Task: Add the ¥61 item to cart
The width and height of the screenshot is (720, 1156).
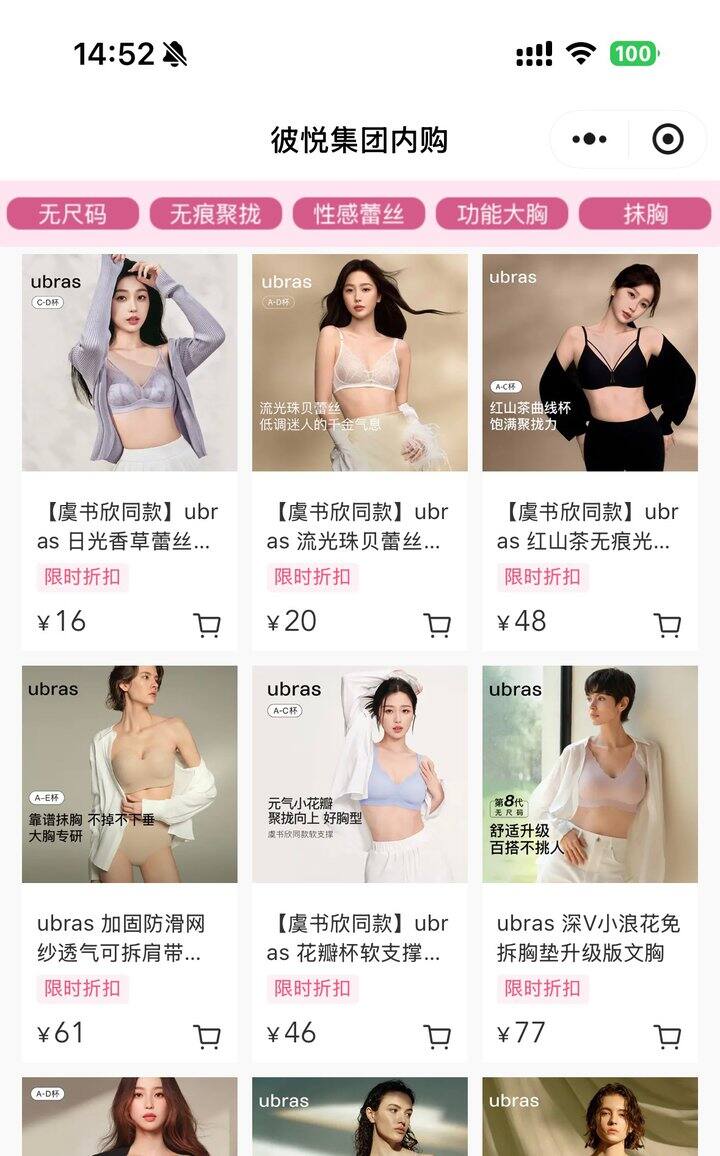Action: point(207,1036)
